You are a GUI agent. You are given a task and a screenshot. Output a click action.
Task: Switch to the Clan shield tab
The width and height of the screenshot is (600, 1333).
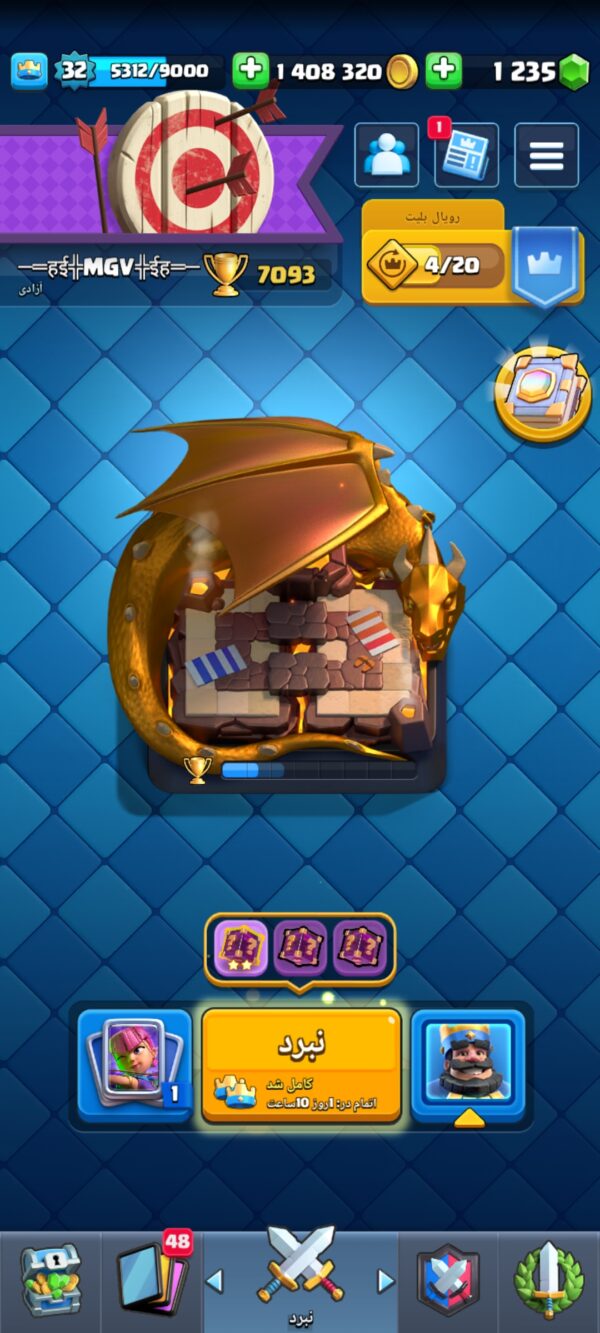448,1281
